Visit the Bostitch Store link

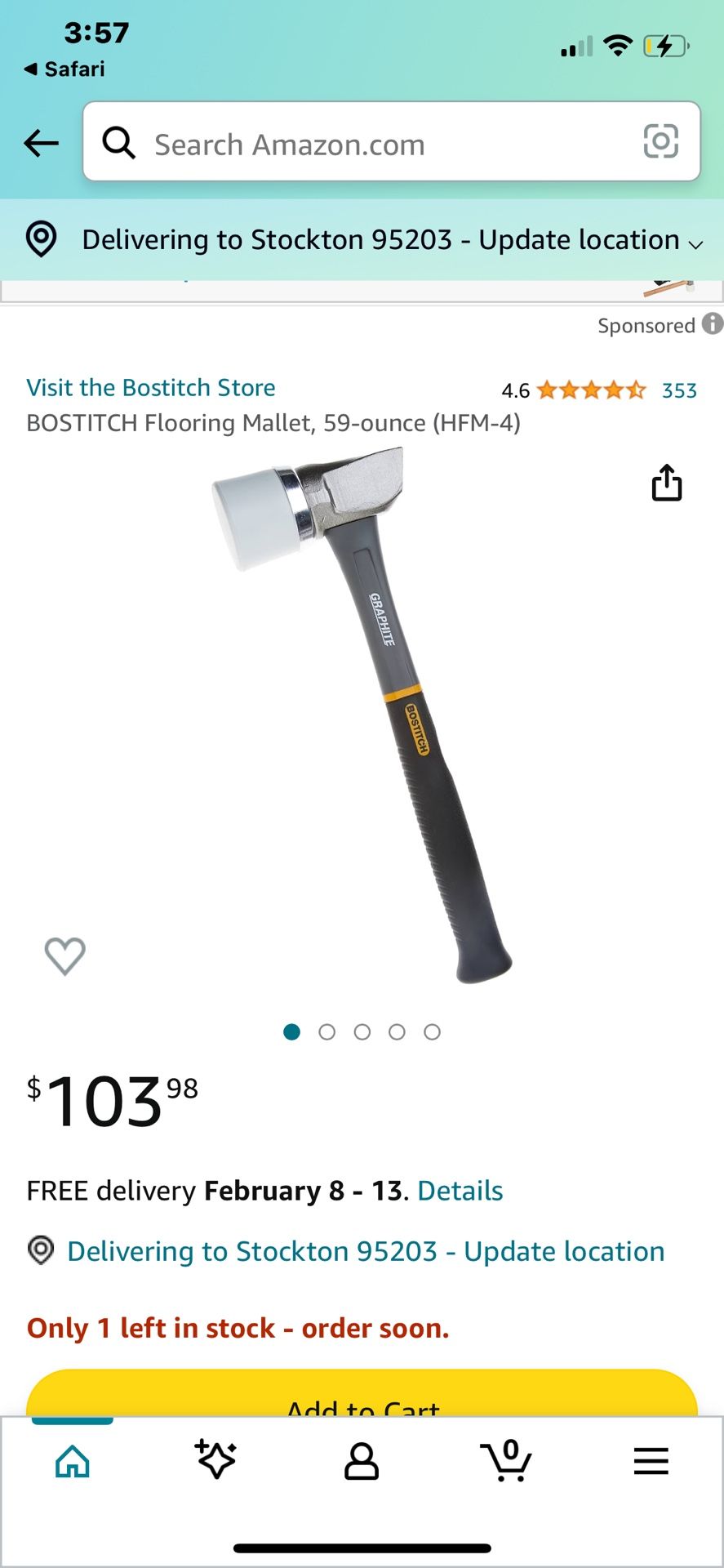tap(151, 388)
